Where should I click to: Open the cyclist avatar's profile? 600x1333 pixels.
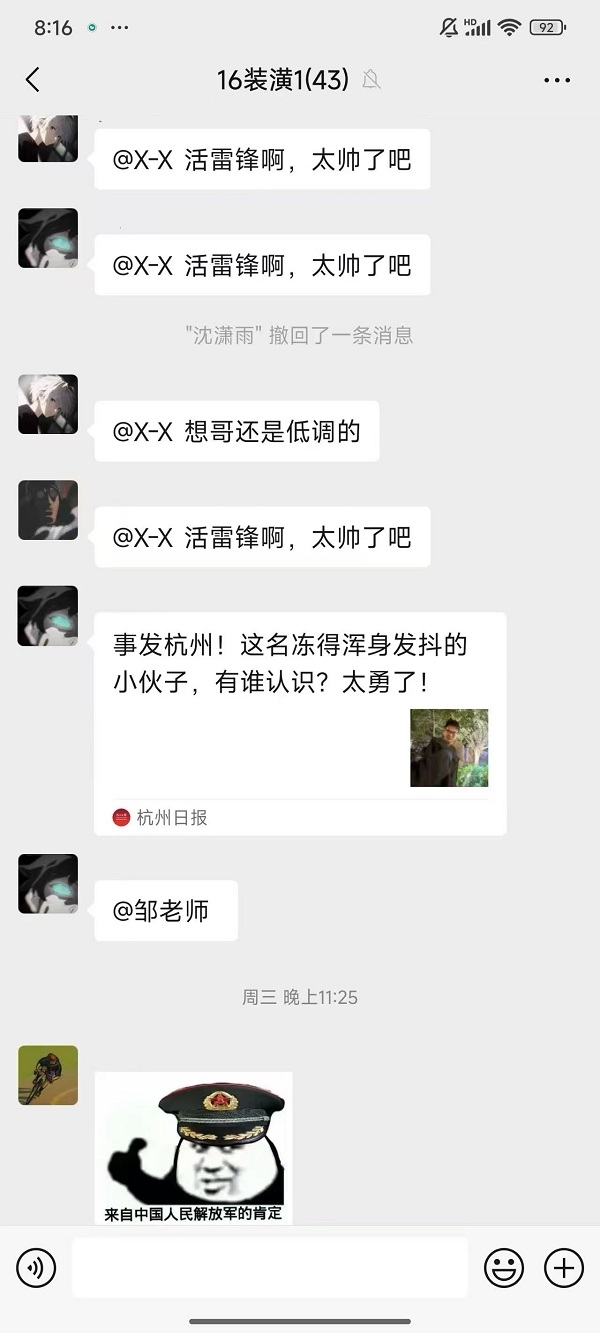(48, 1075)
